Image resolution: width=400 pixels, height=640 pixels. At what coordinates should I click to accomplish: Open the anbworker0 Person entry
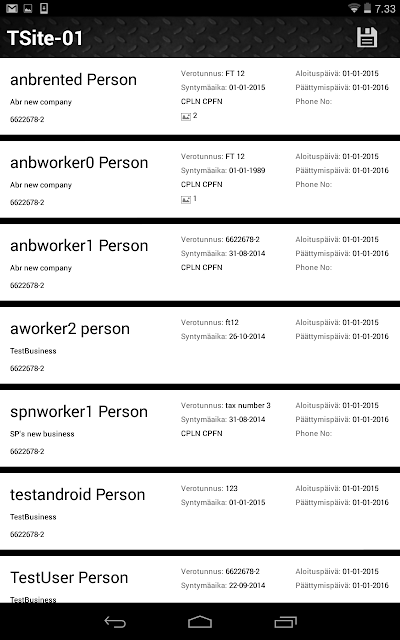point(200,179)
